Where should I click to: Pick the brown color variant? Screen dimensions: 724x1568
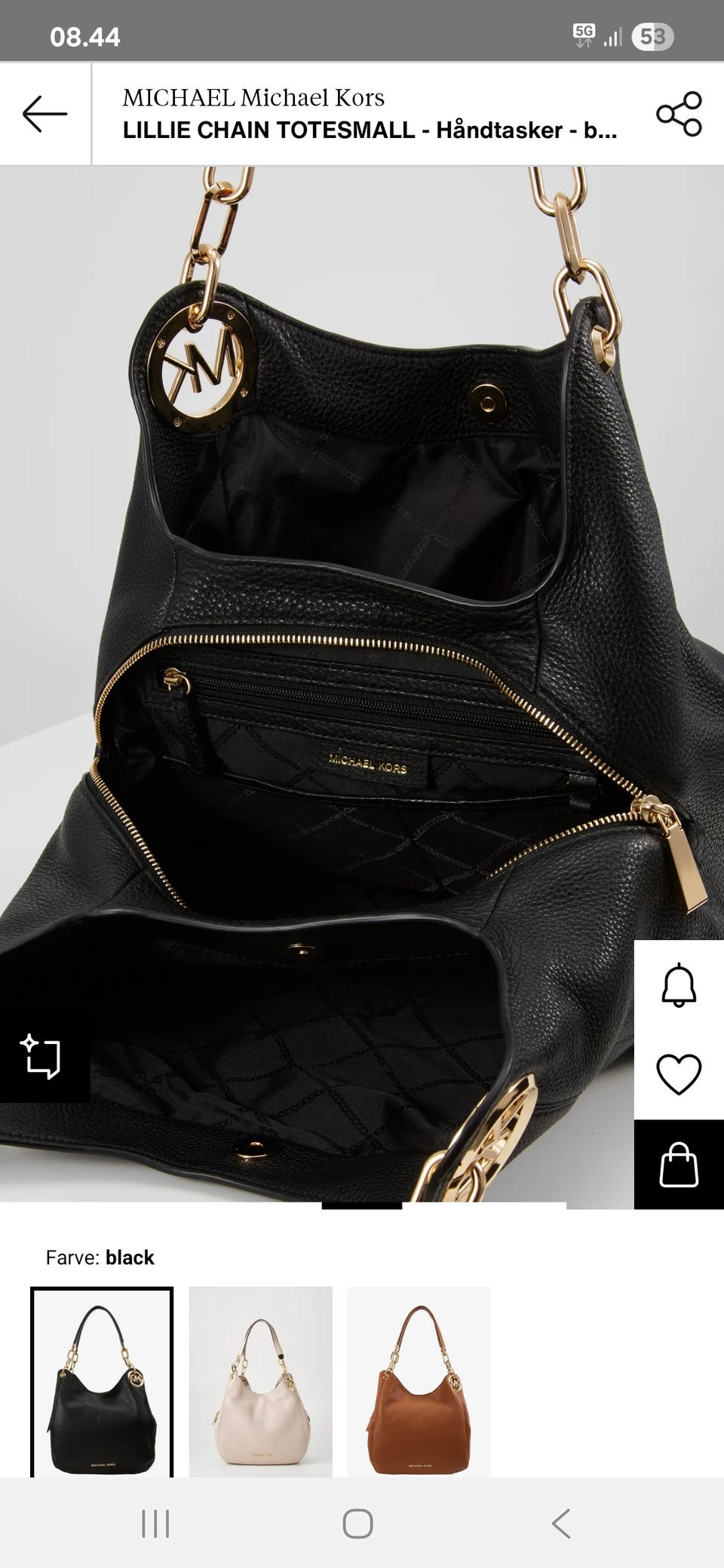pos(419,1381)
